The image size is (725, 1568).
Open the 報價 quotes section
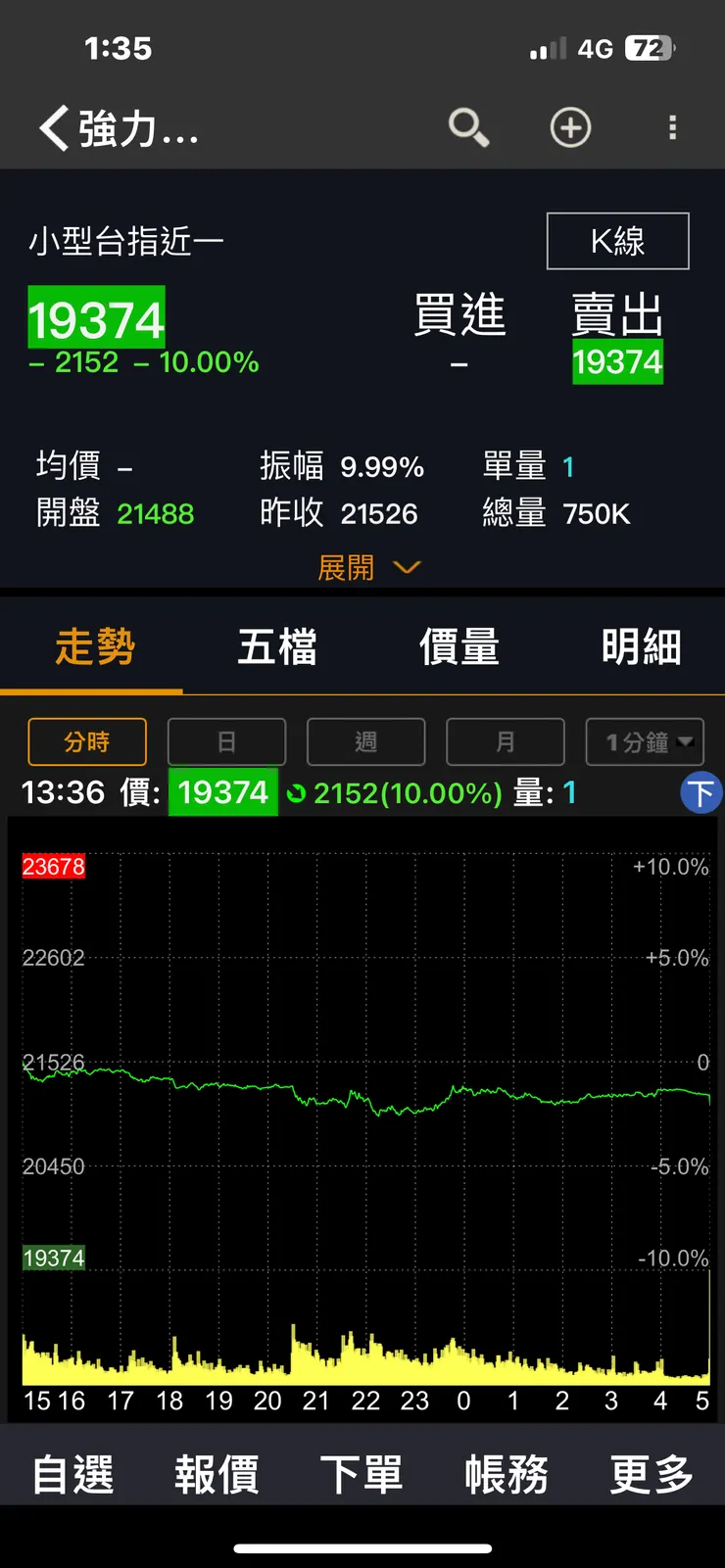coord(217,1473)
